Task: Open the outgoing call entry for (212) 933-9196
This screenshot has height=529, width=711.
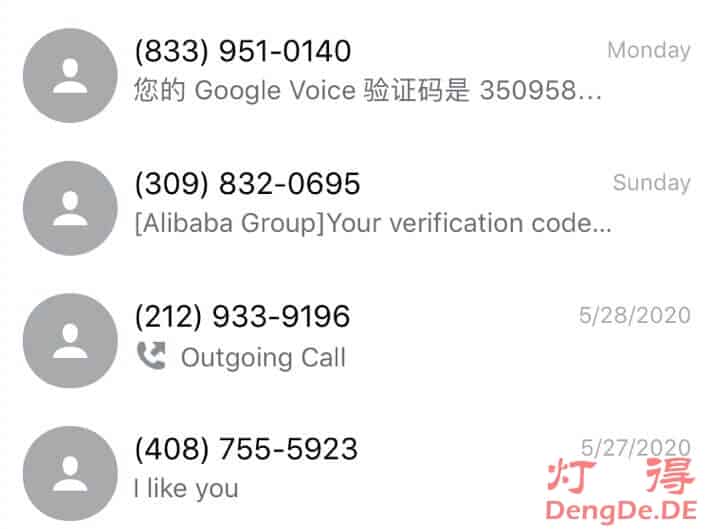Action: [x=360, y=337]
